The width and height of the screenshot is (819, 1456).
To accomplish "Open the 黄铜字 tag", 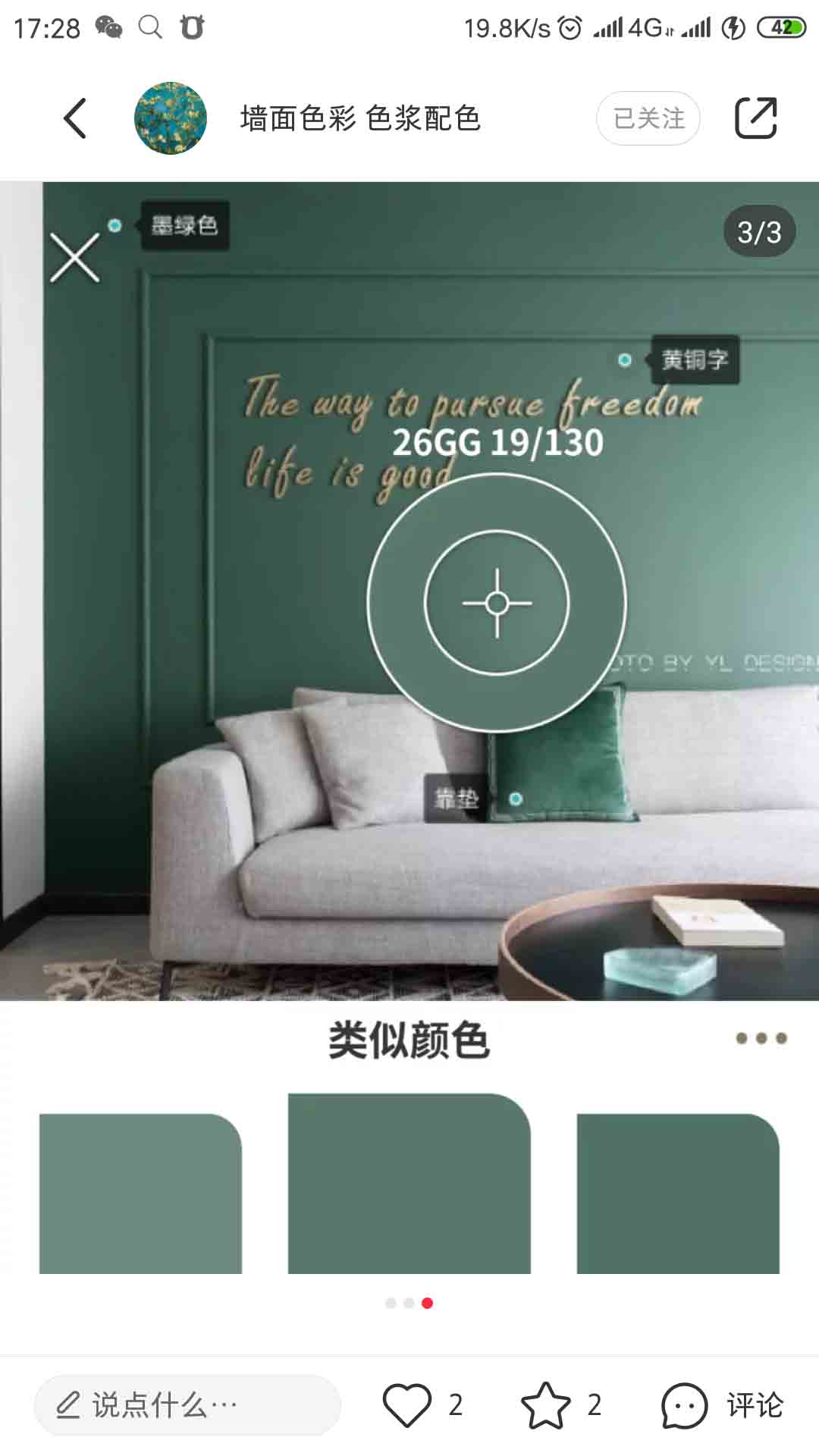I will (x=695, y=359).
